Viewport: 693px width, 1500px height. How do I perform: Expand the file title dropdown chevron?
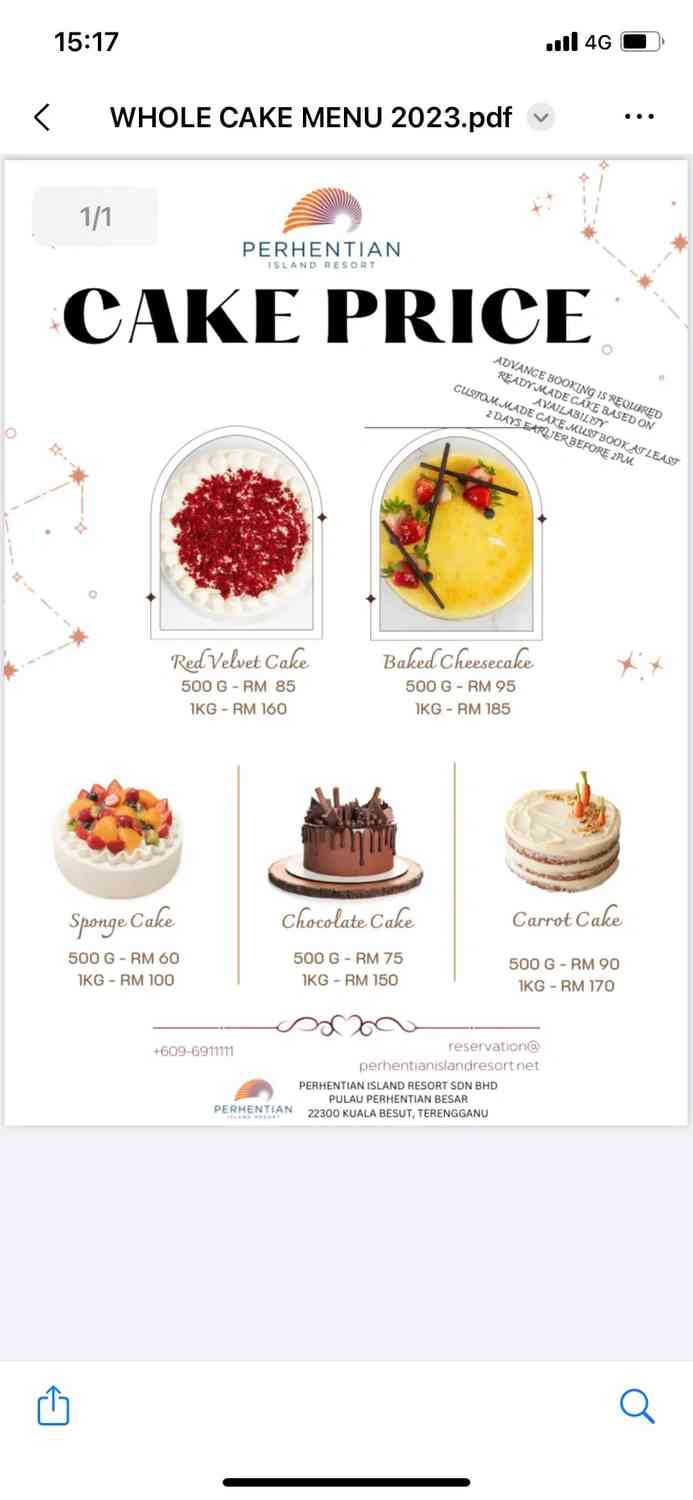coord(540,117)
